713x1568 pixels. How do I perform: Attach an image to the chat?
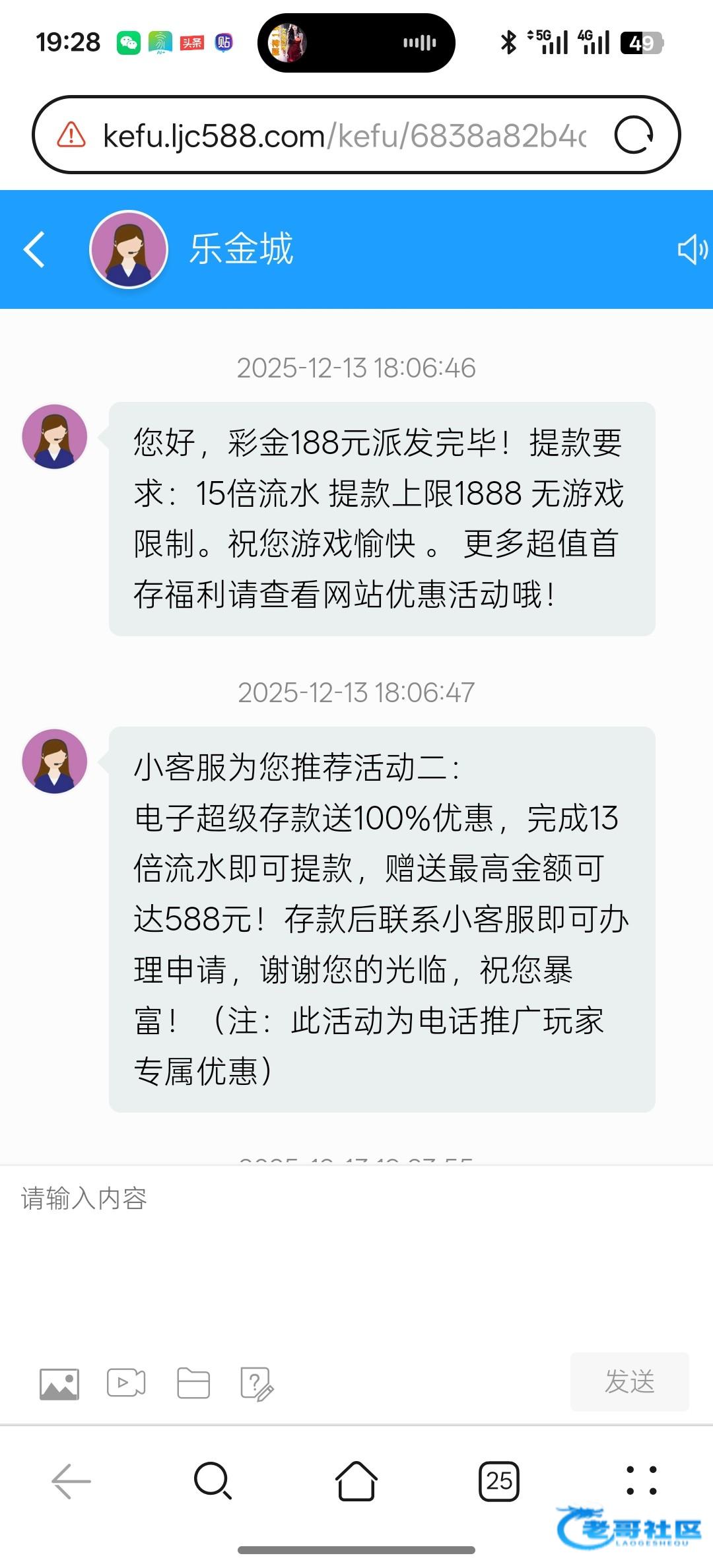pyautogui.click(x=59, y=1383)
